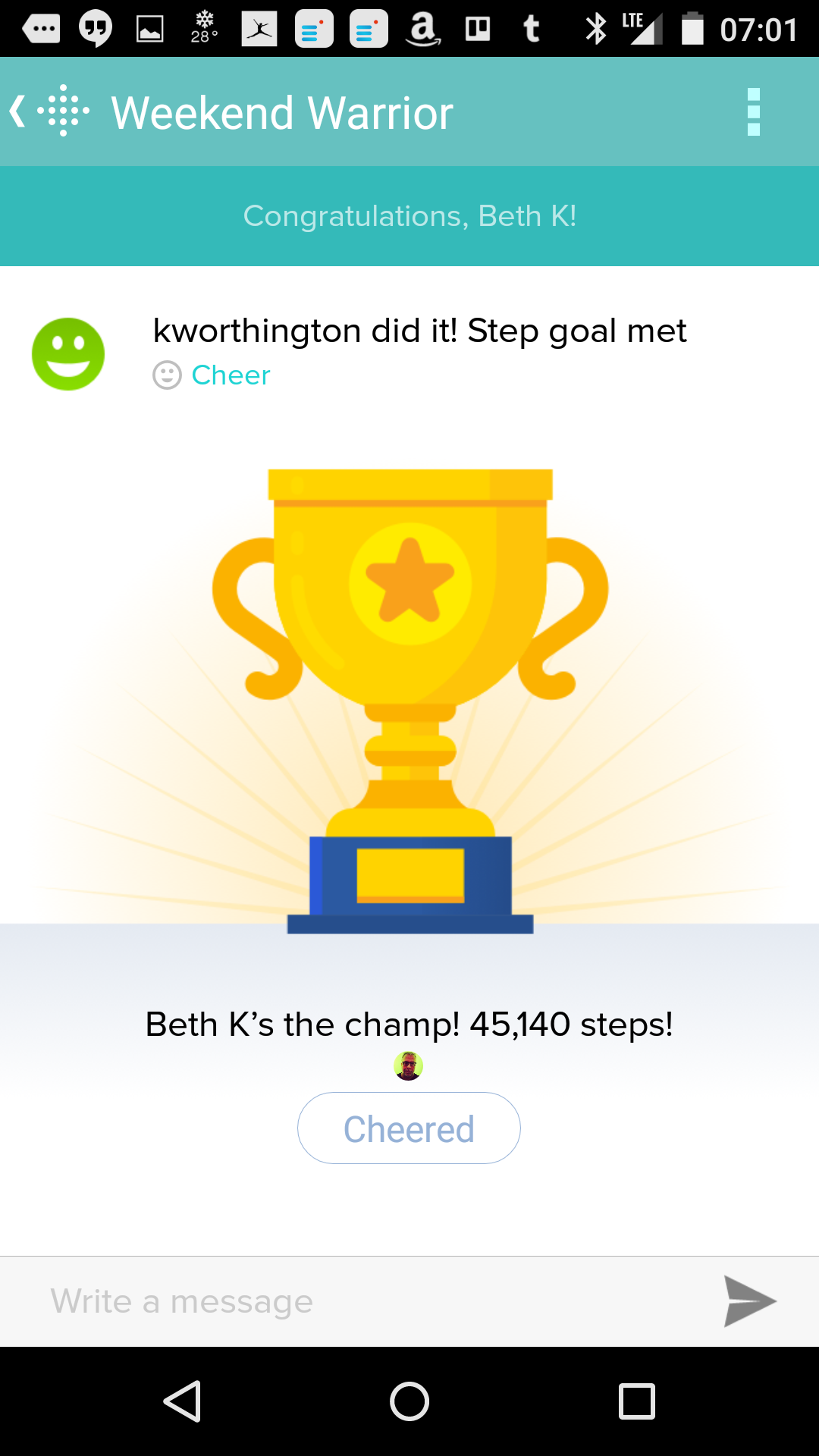This screenshot has height=1456, width=819.
Task: Open the overflow menu
Action: 753,112
